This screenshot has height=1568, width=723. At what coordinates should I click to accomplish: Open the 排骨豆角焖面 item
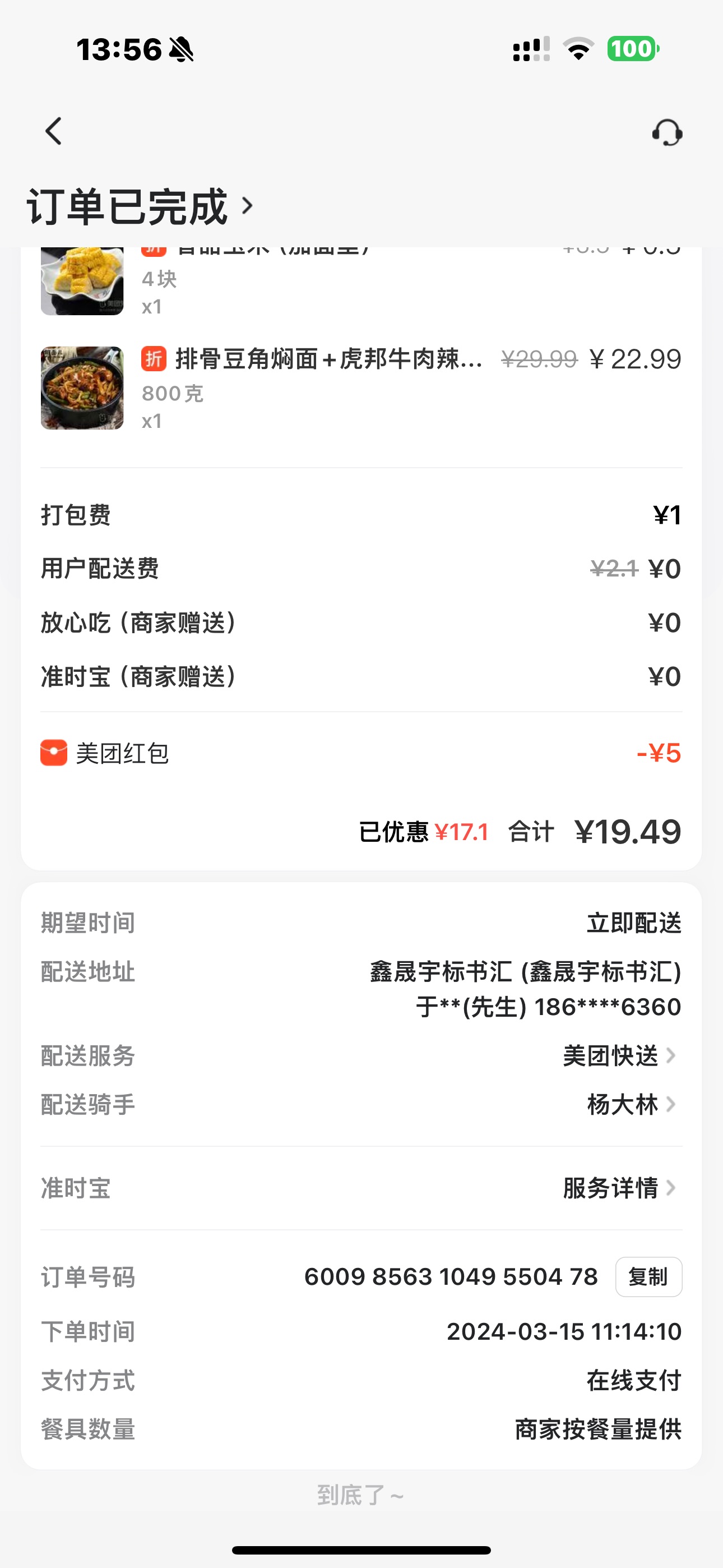[x=328, y=359]
